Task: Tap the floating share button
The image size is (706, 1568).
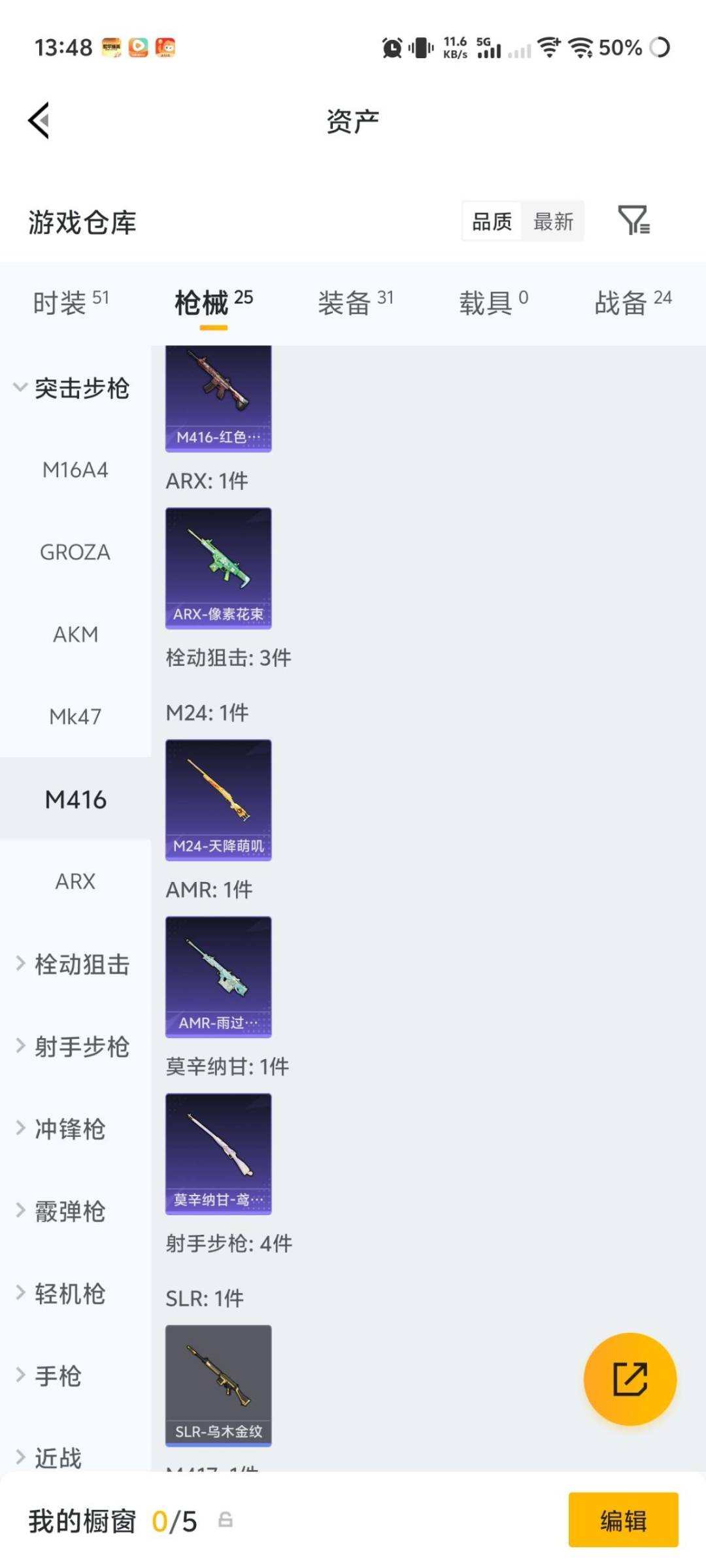Action: [x=630, y=1379]
